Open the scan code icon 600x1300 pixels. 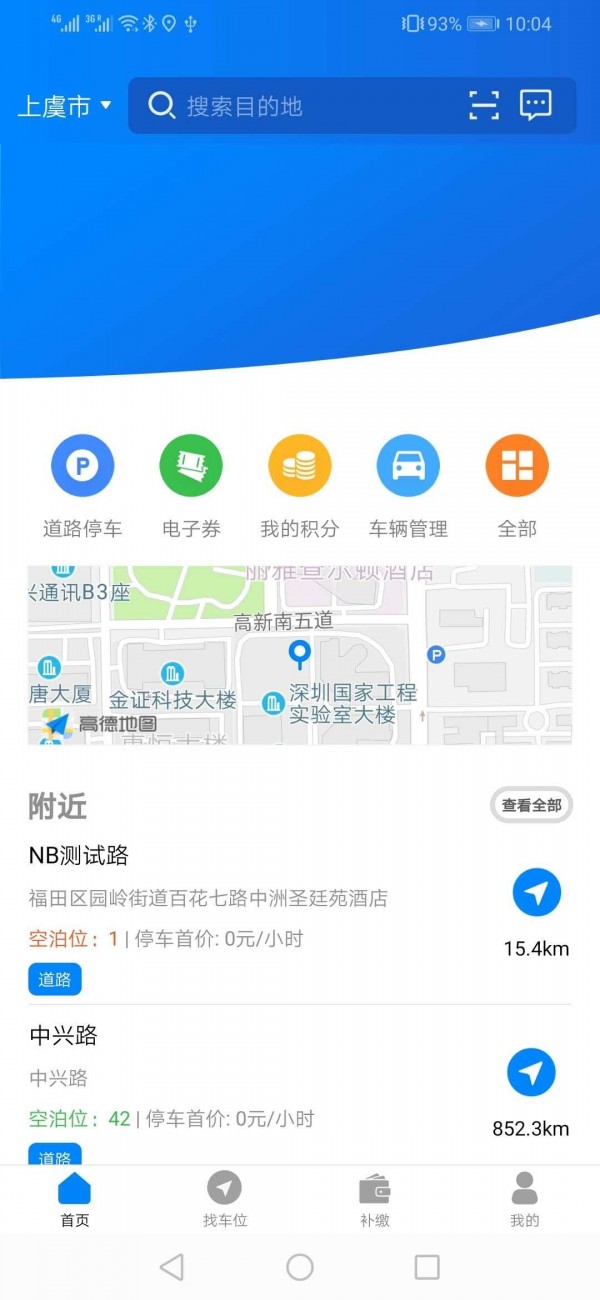tap(483, 105)
